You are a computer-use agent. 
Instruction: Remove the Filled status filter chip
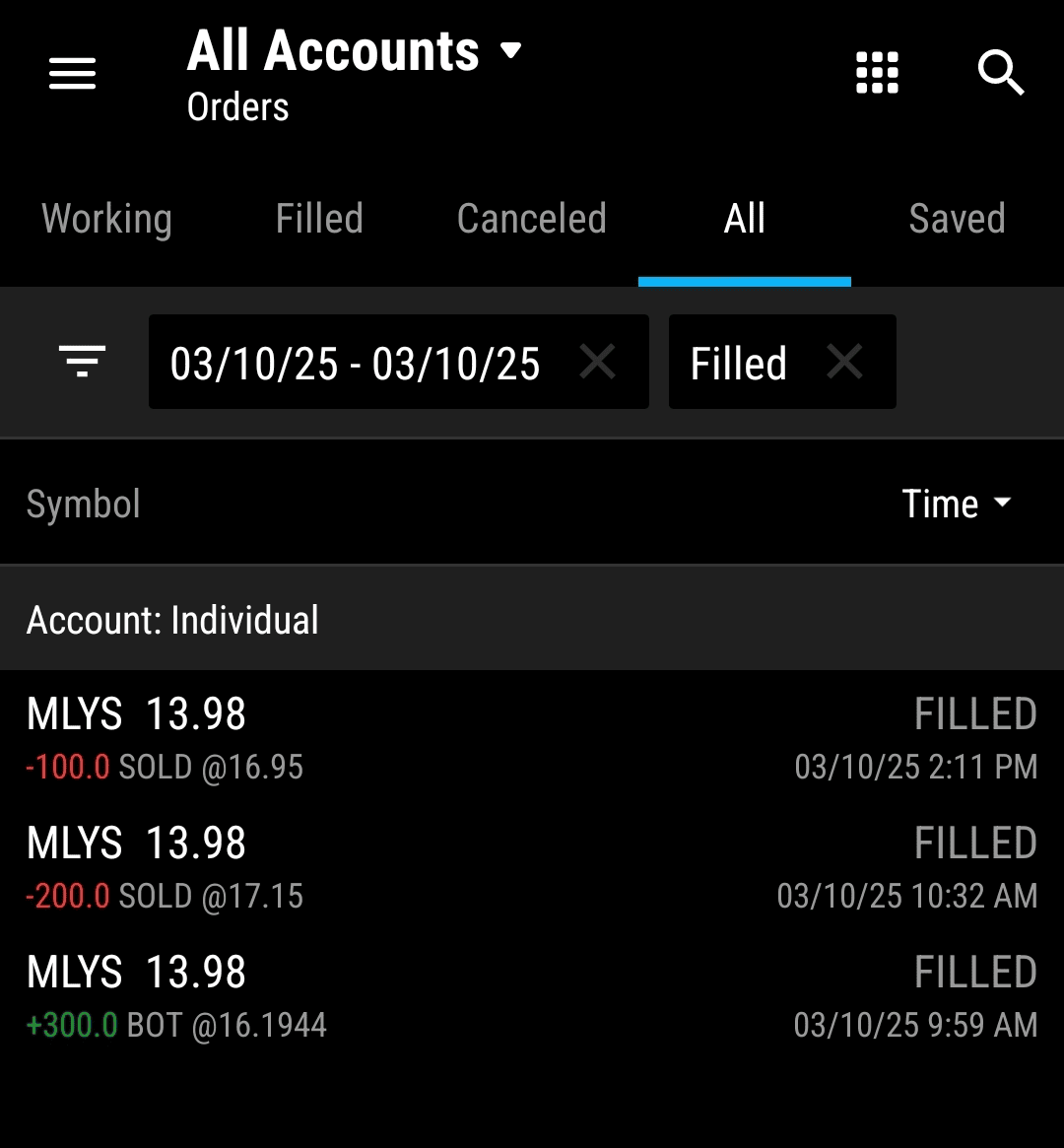(844, 362)
